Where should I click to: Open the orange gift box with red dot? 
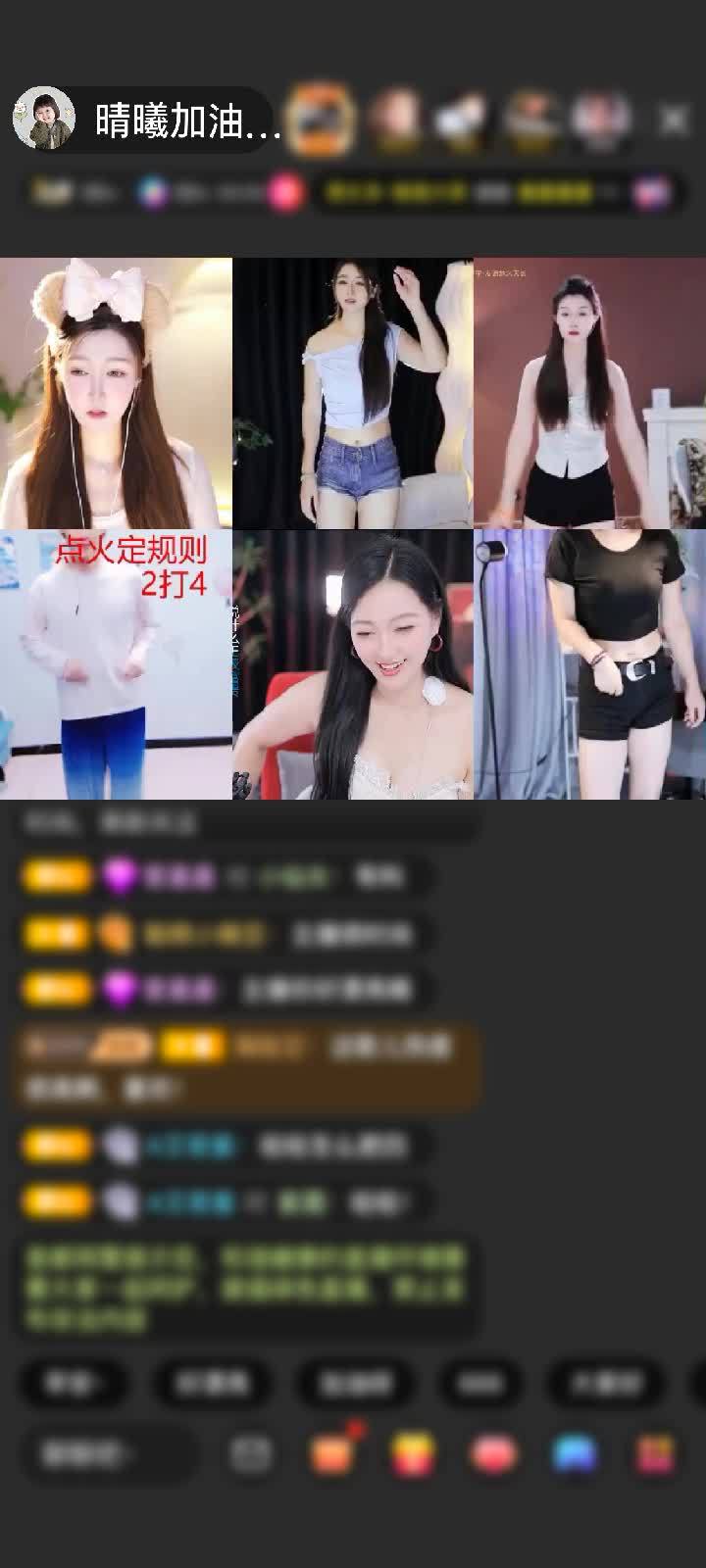pos(333,1453)
